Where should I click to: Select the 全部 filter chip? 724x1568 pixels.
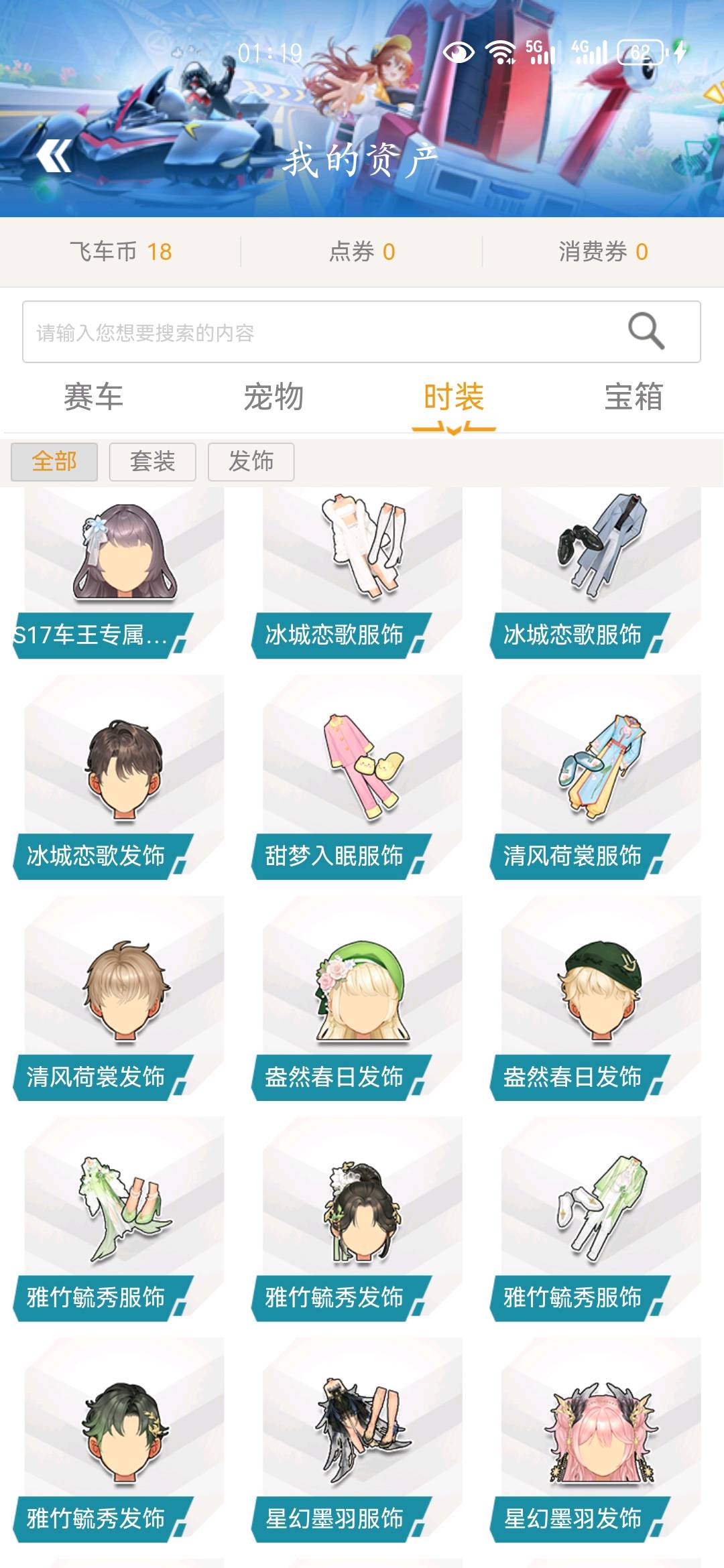click(x=54, y=462)
